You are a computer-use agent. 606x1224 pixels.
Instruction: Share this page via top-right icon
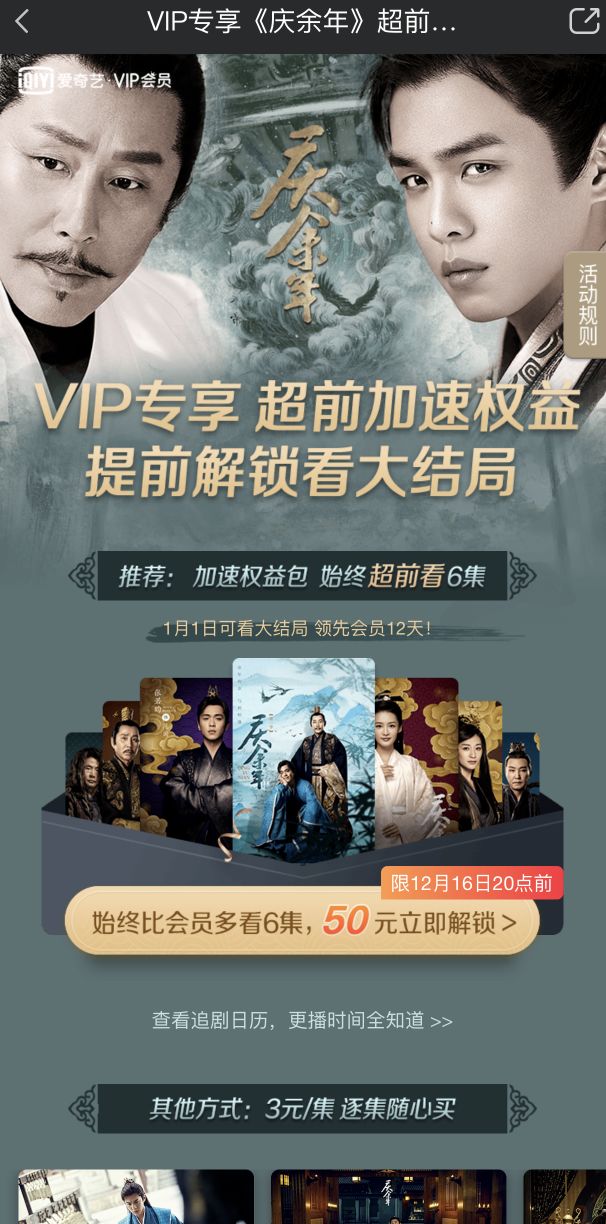(582, 22)
